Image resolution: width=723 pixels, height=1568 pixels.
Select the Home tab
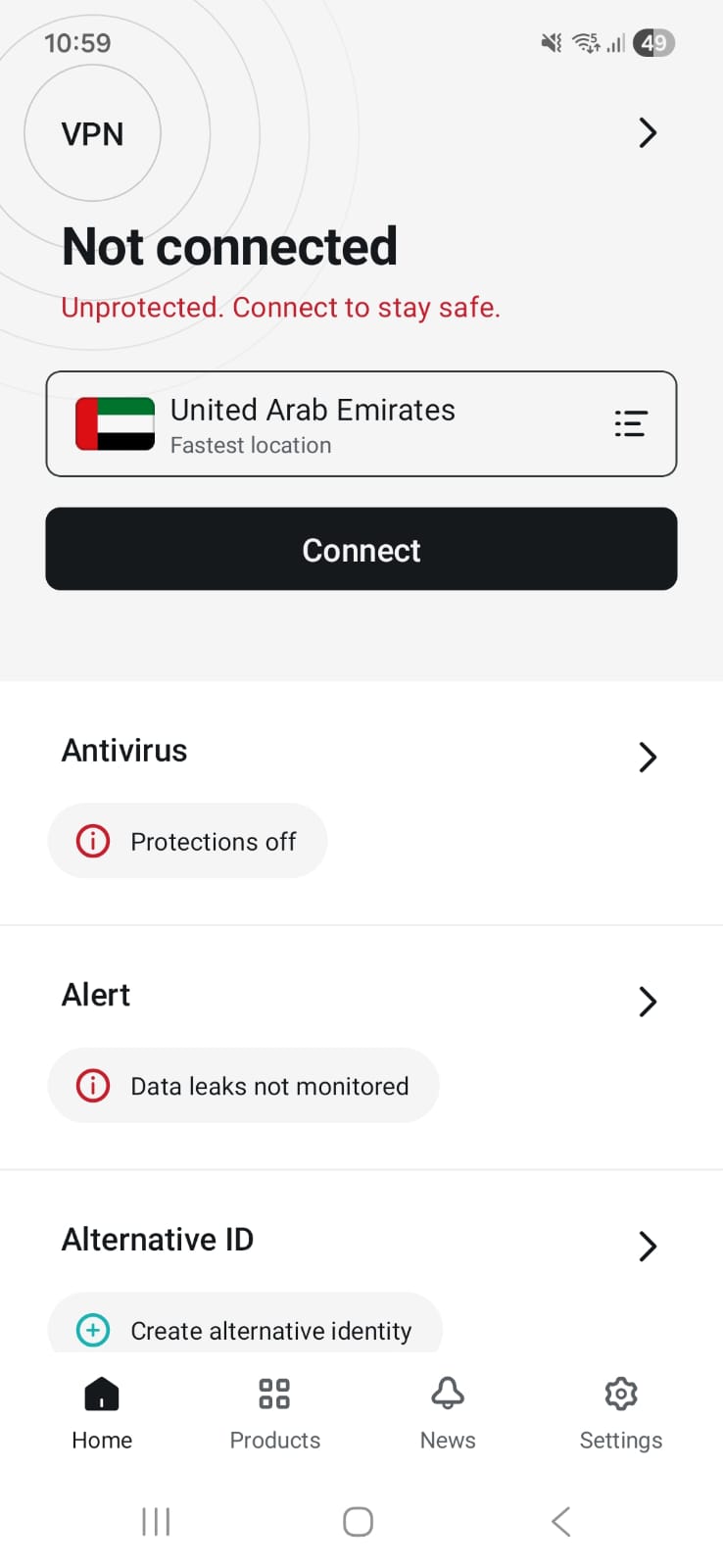tap(102, 1411)
